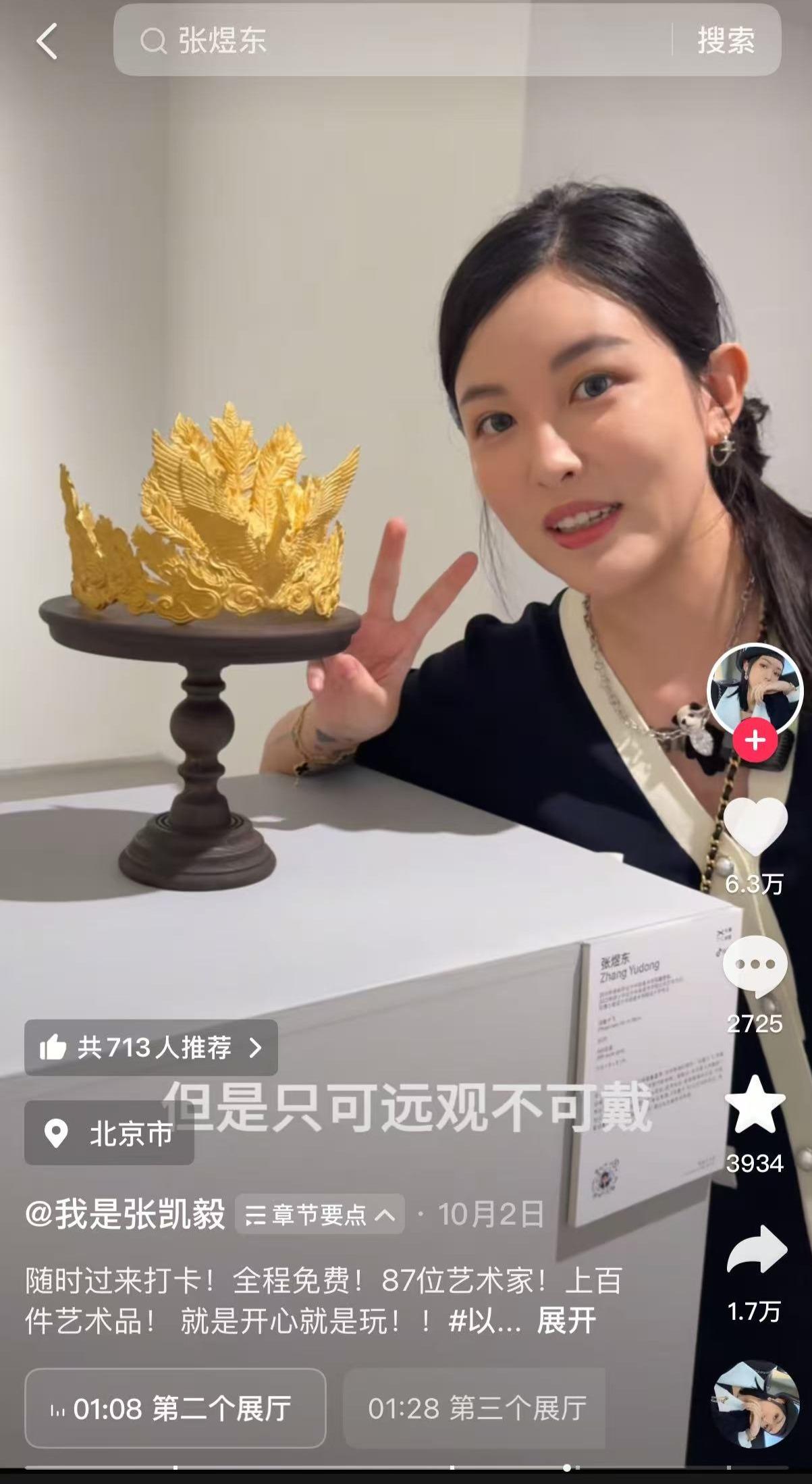This screenshot has height=1484, width=812.
Task: Open the 共713人推荐 recommendation chip
Action: [151, 1047]
